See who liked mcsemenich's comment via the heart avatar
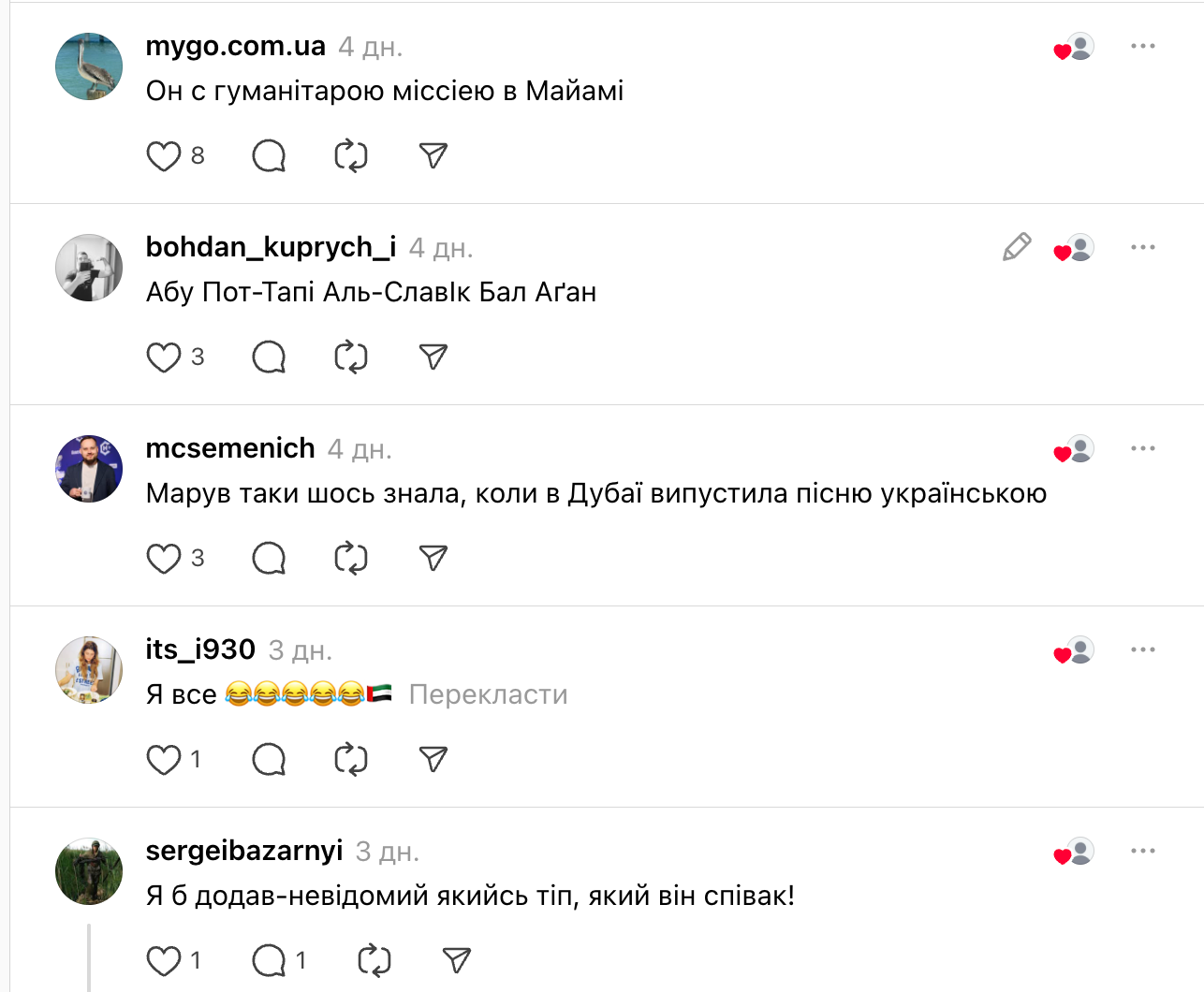Image resolution: width=1204 pixels, height=992 pixels. pos(1075,450)
